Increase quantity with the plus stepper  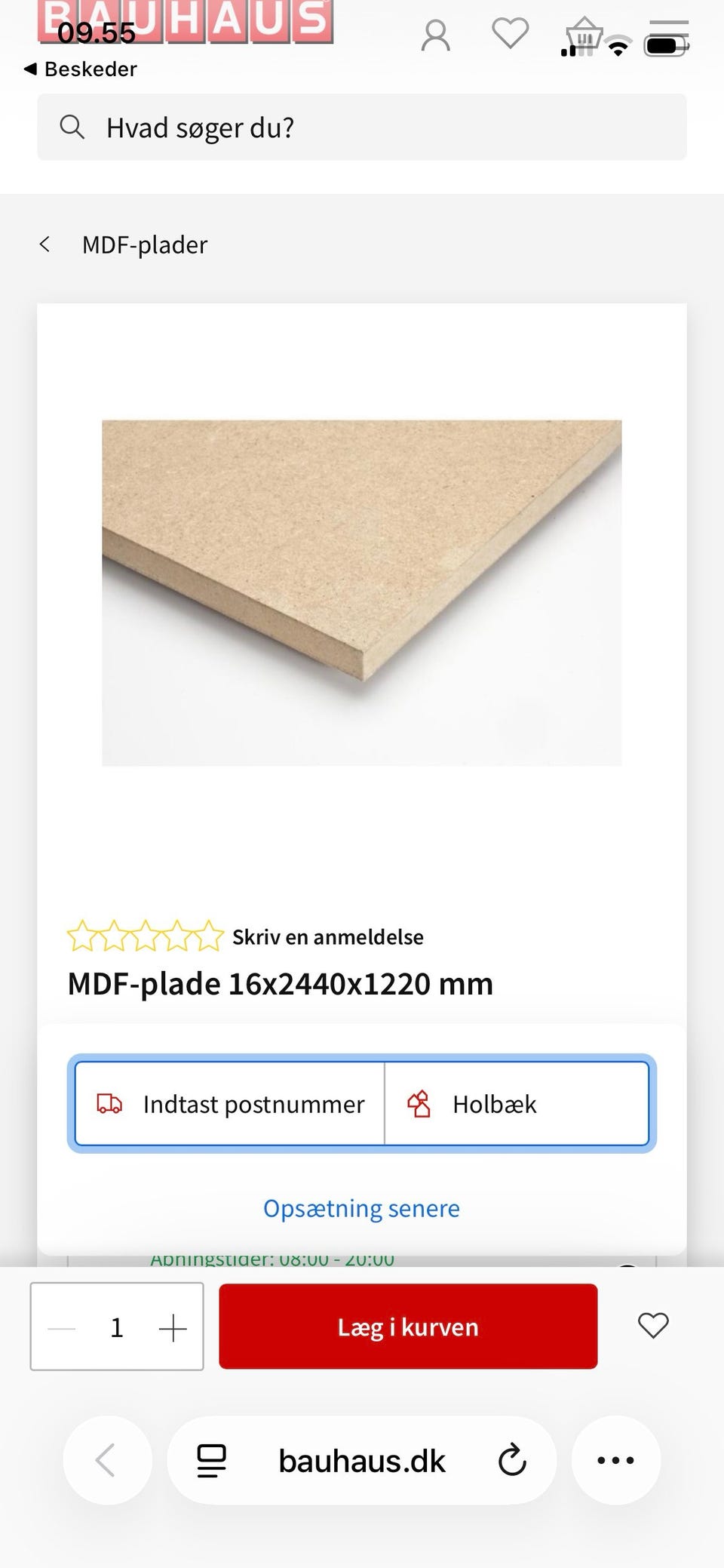(173, 1327)
